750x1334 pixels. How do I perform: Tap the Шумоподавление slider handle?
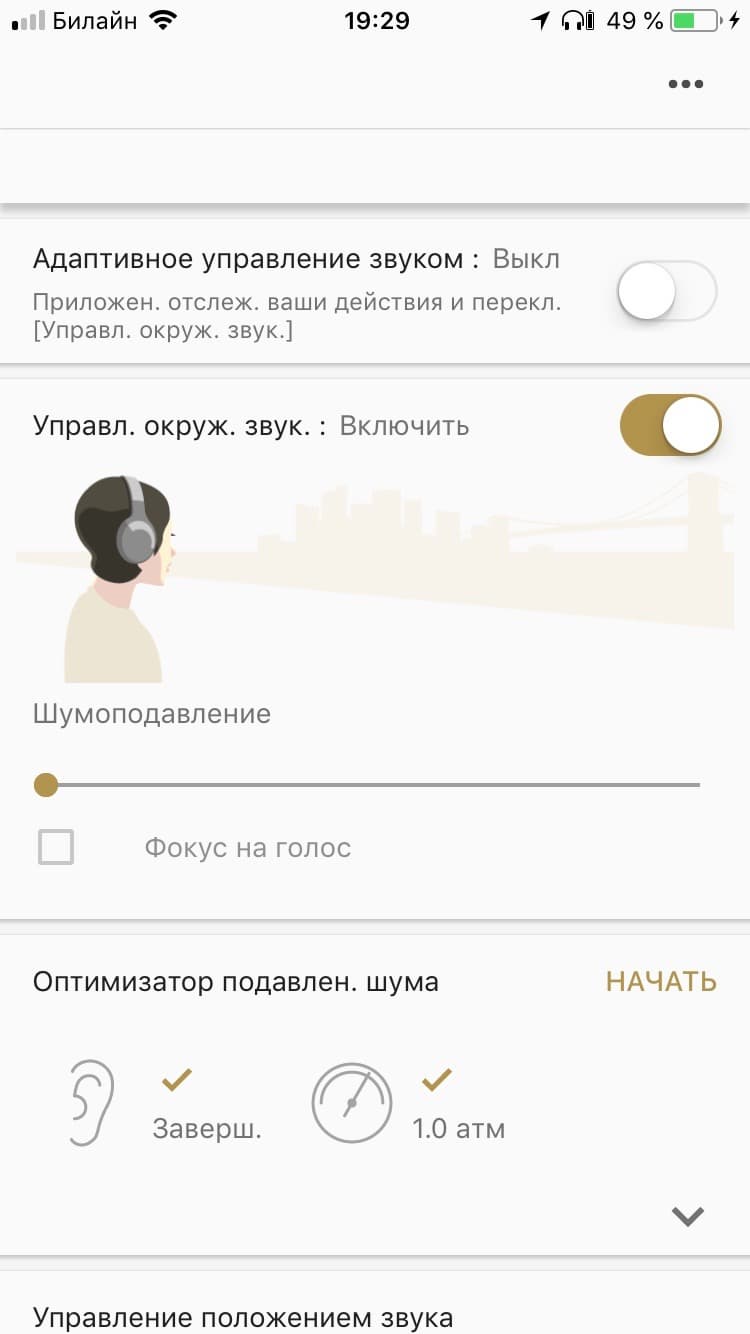click(x=46, y=785)
